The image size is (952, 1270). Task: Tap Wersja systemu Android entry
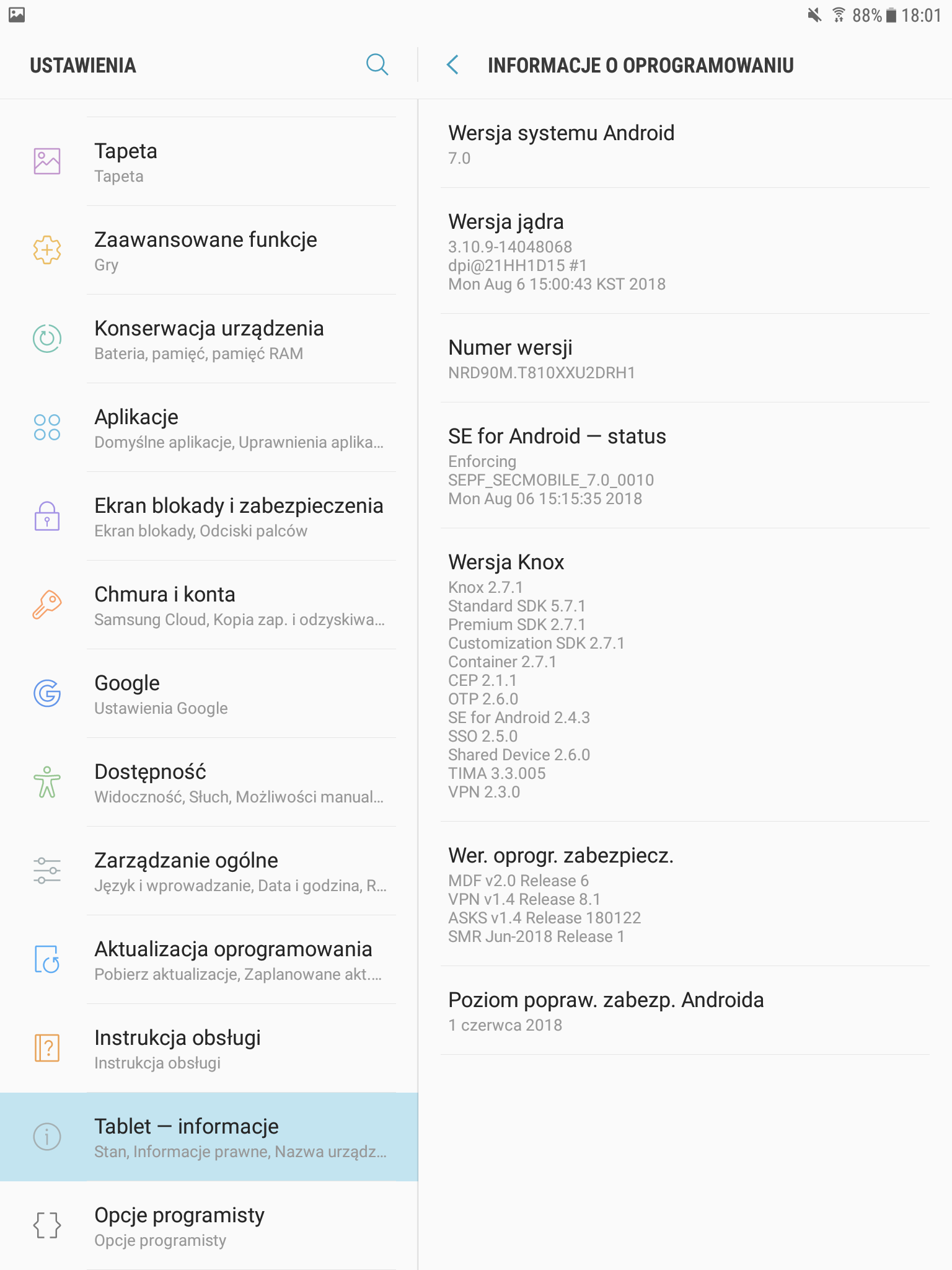coord(684,144)
